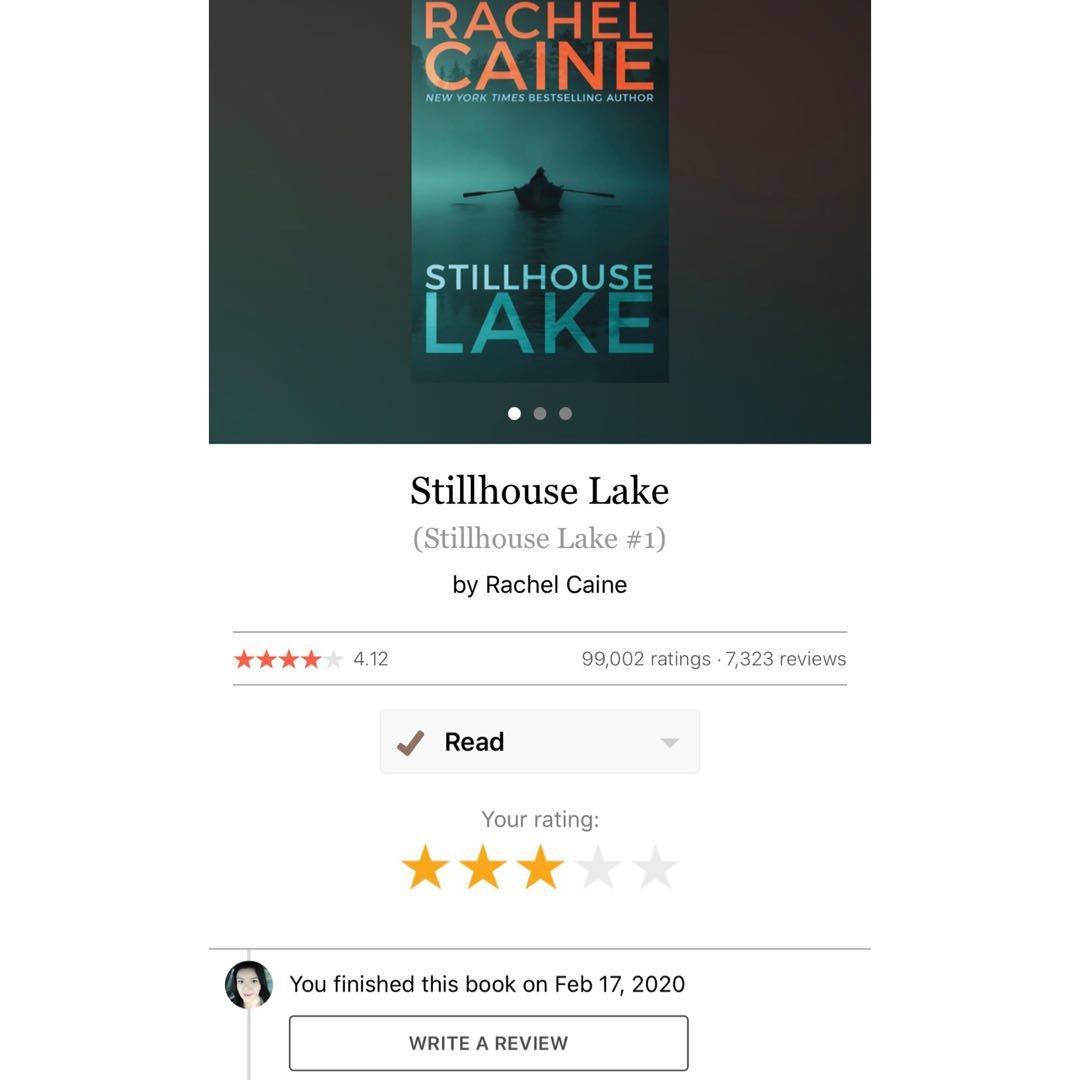Rate the book four stars
This screenshot has width=1080, height=1080.
[x=598, y=867]
